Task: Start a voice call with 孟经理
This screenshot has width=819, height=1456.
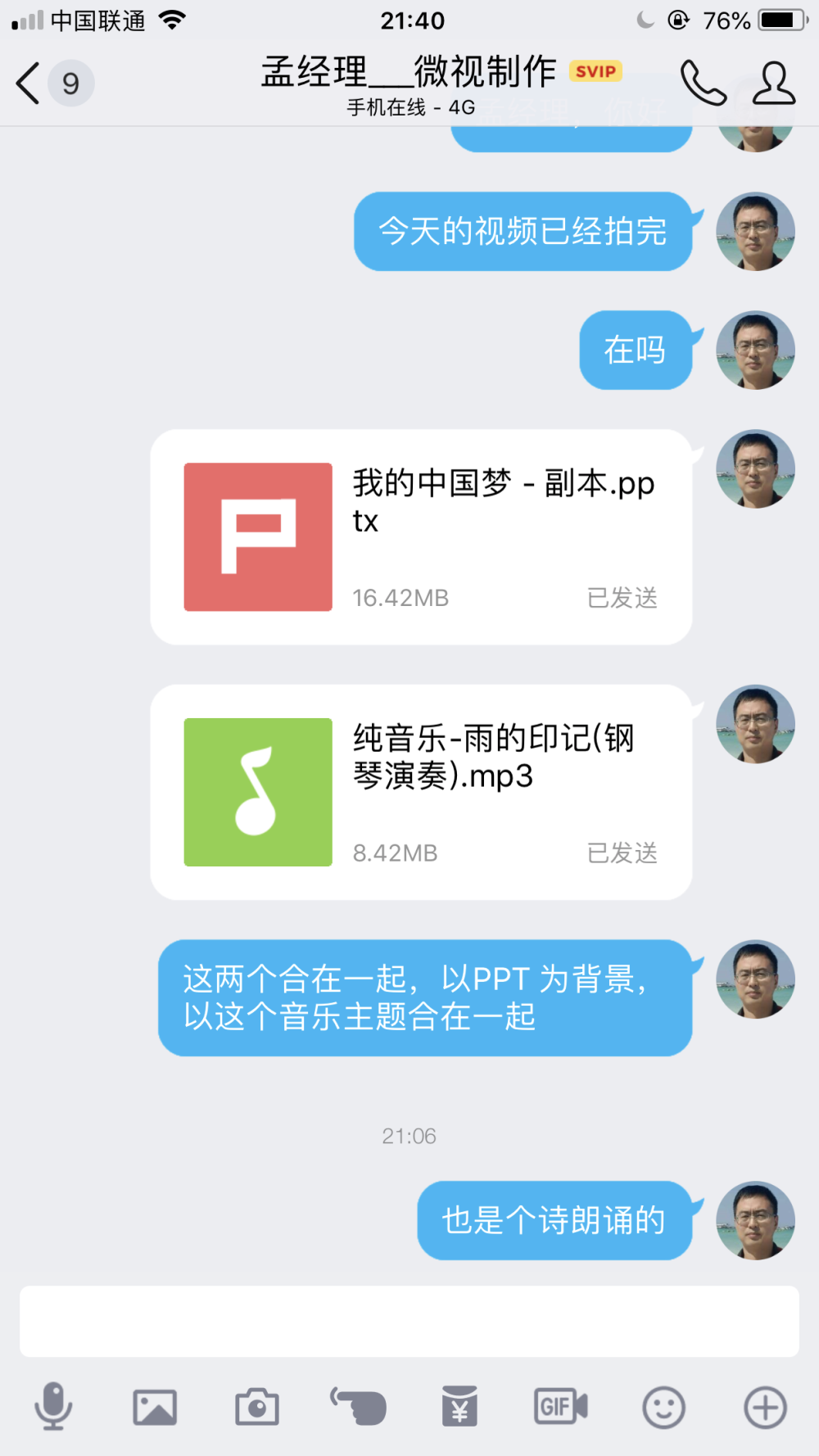Action: pos(704,83)
